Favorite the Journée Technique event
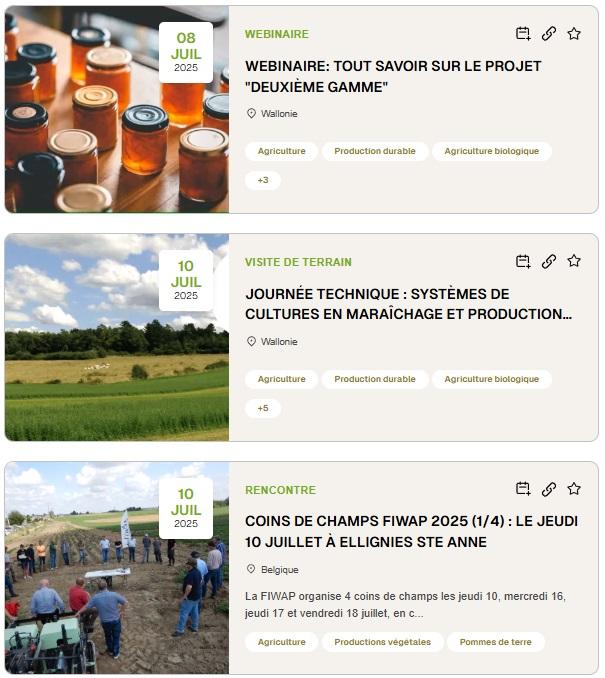Image resolution: width=605 pixels, height=678 pixels. tap(574, 262)
